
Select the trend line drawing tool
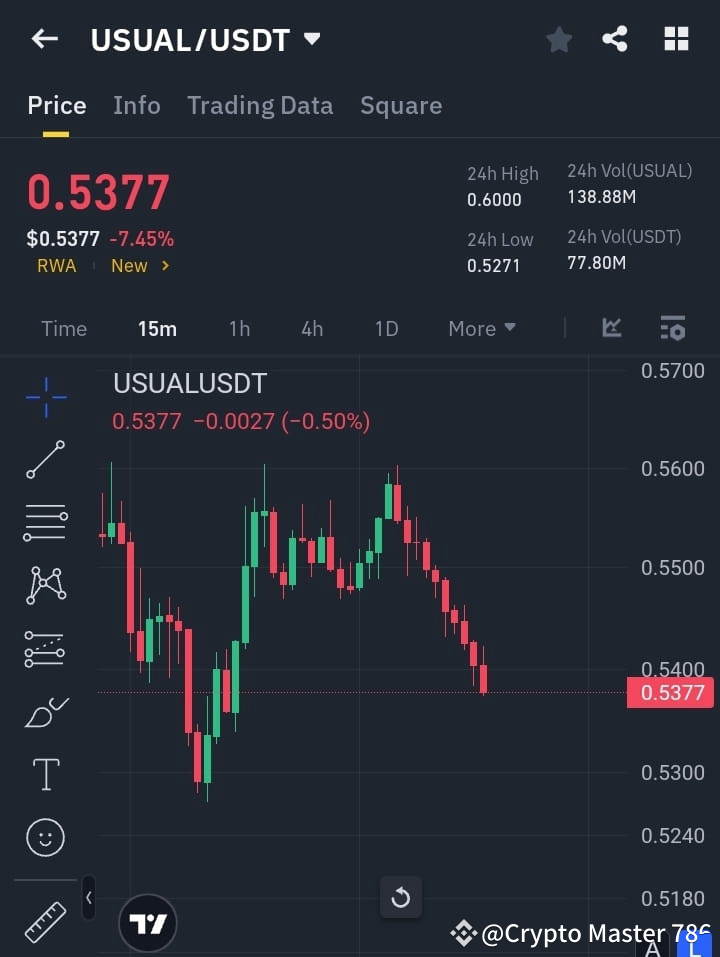click(45, 460)
